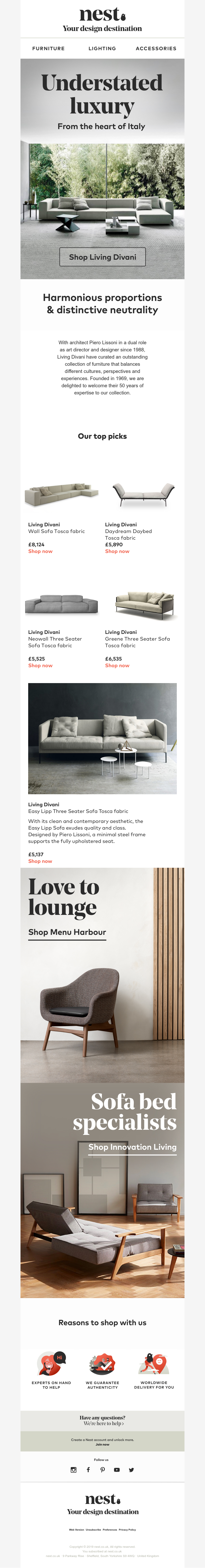Shop now for Greene Three Seater Sofa
This screenshot has height=1568, width=205.
pyautogui.click(x=117, y=665)
